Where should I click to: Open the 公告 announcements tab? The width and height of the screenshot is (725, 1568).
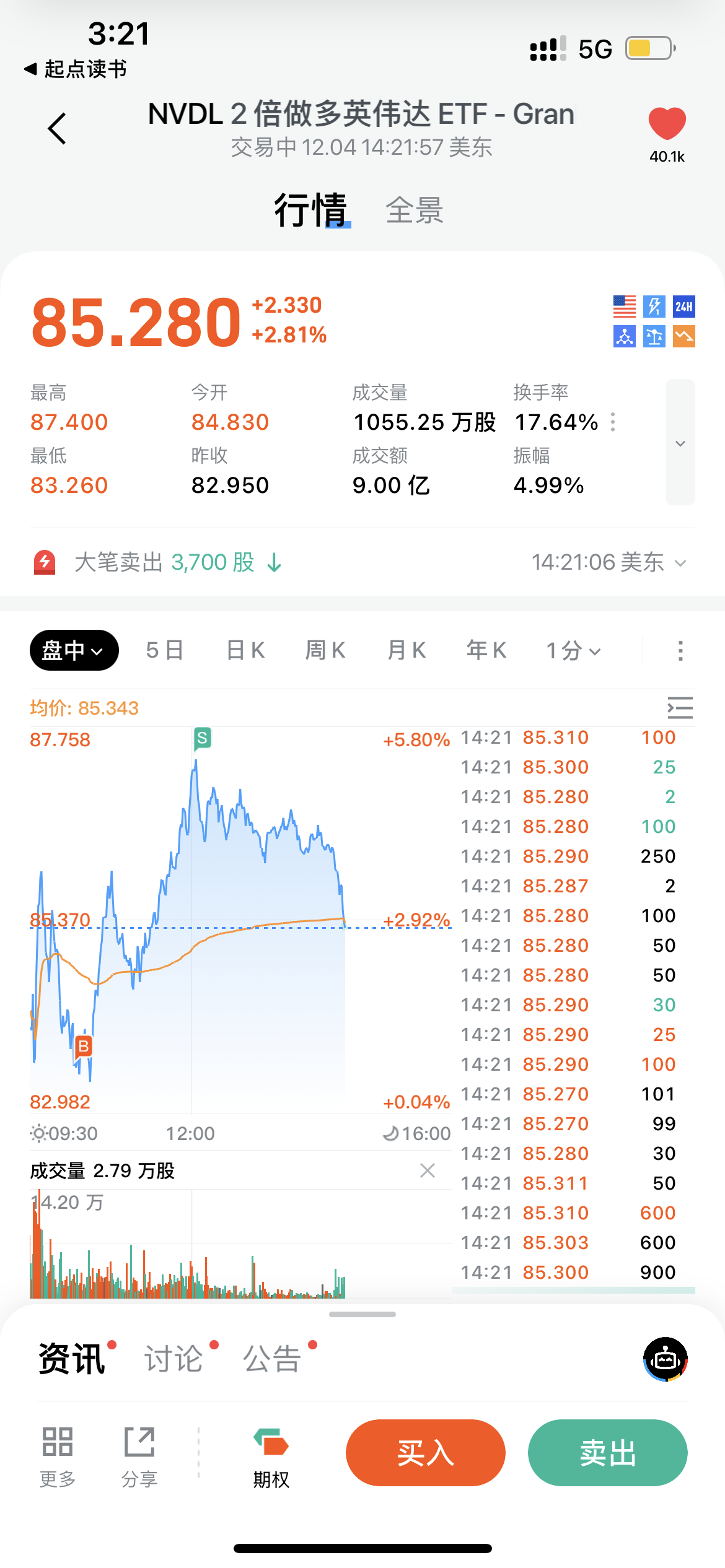click(273, 1359)
